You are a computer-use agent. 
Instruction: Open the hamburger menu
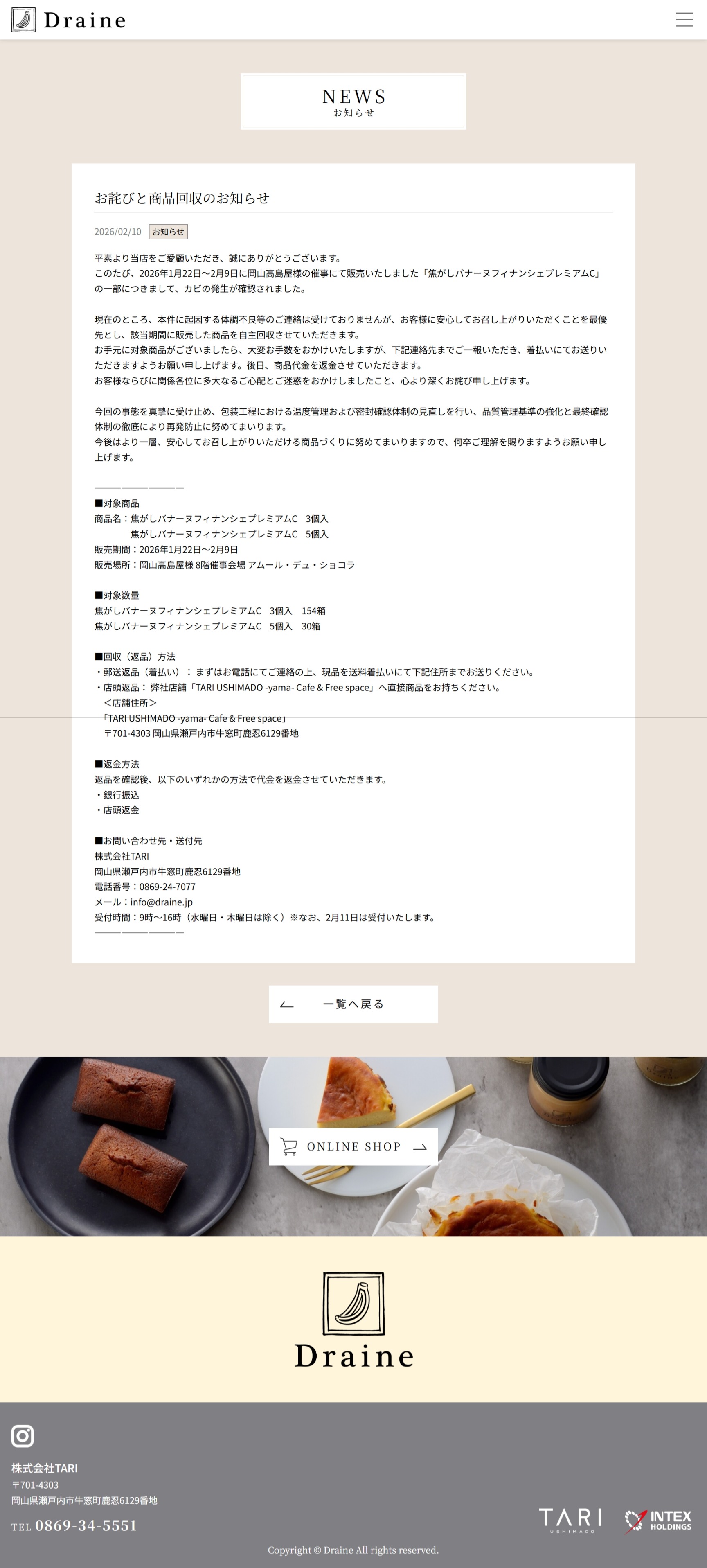pyautogui.click(x=684, y=20)
